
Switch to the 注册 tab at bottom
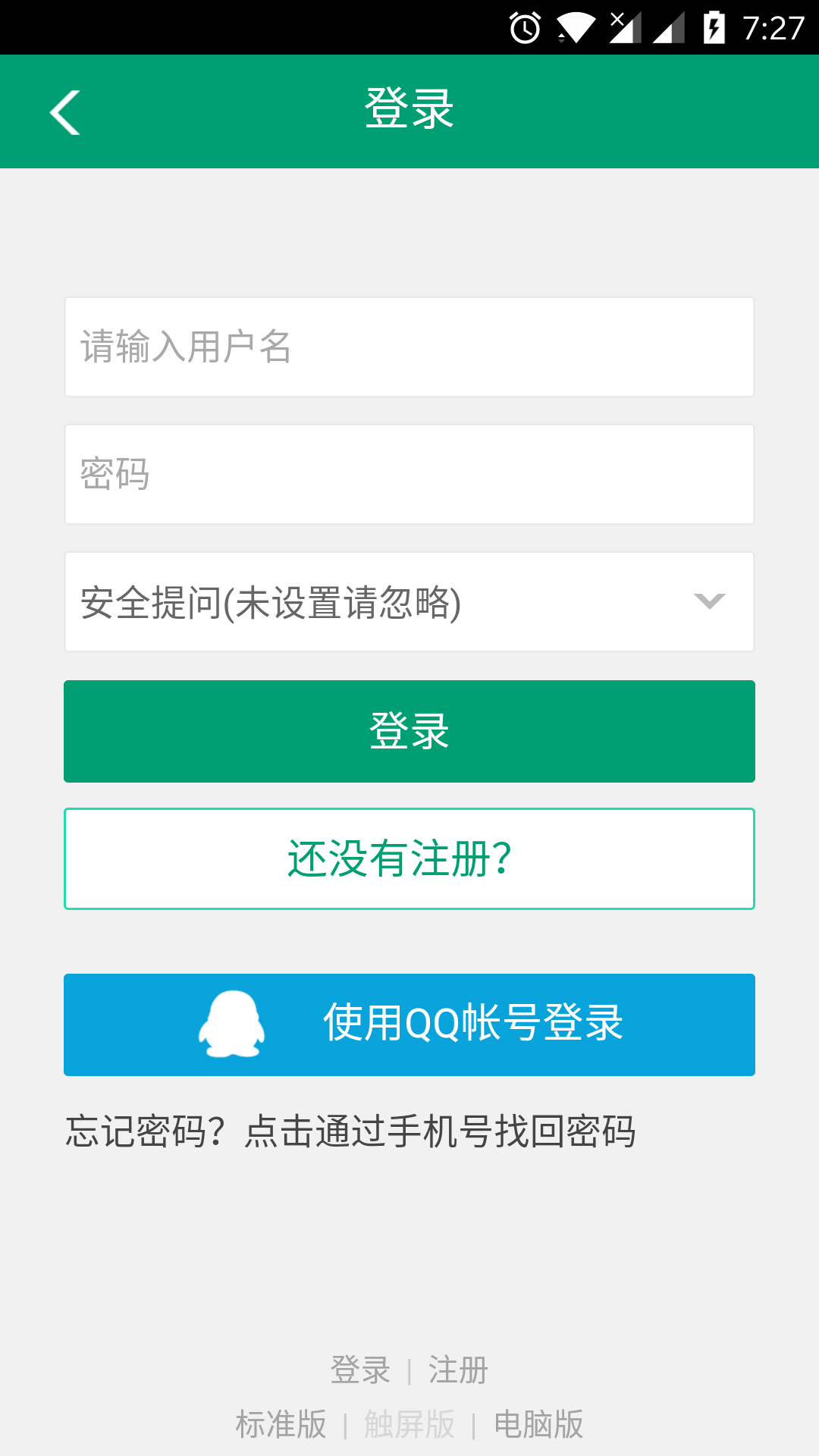[x=457, y=1370]
